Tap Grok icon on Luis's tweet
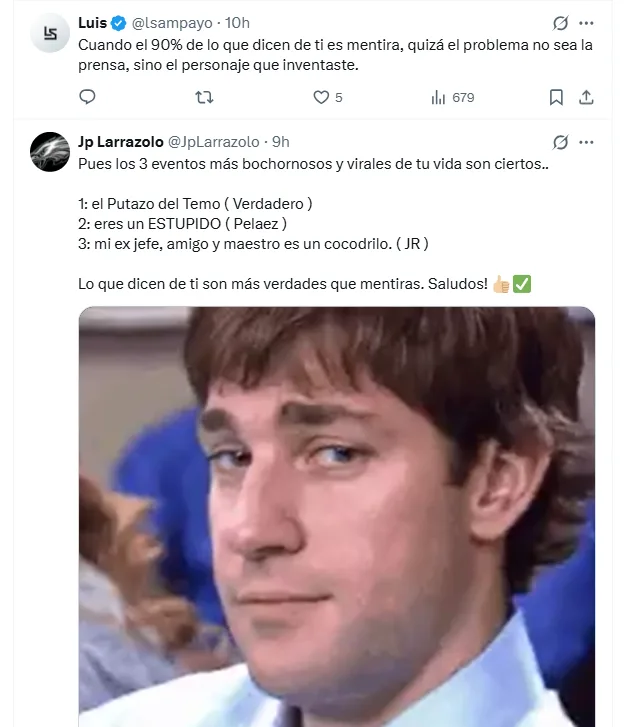The width and height of the screenshot is (631, 727). (x=561, y=22)
